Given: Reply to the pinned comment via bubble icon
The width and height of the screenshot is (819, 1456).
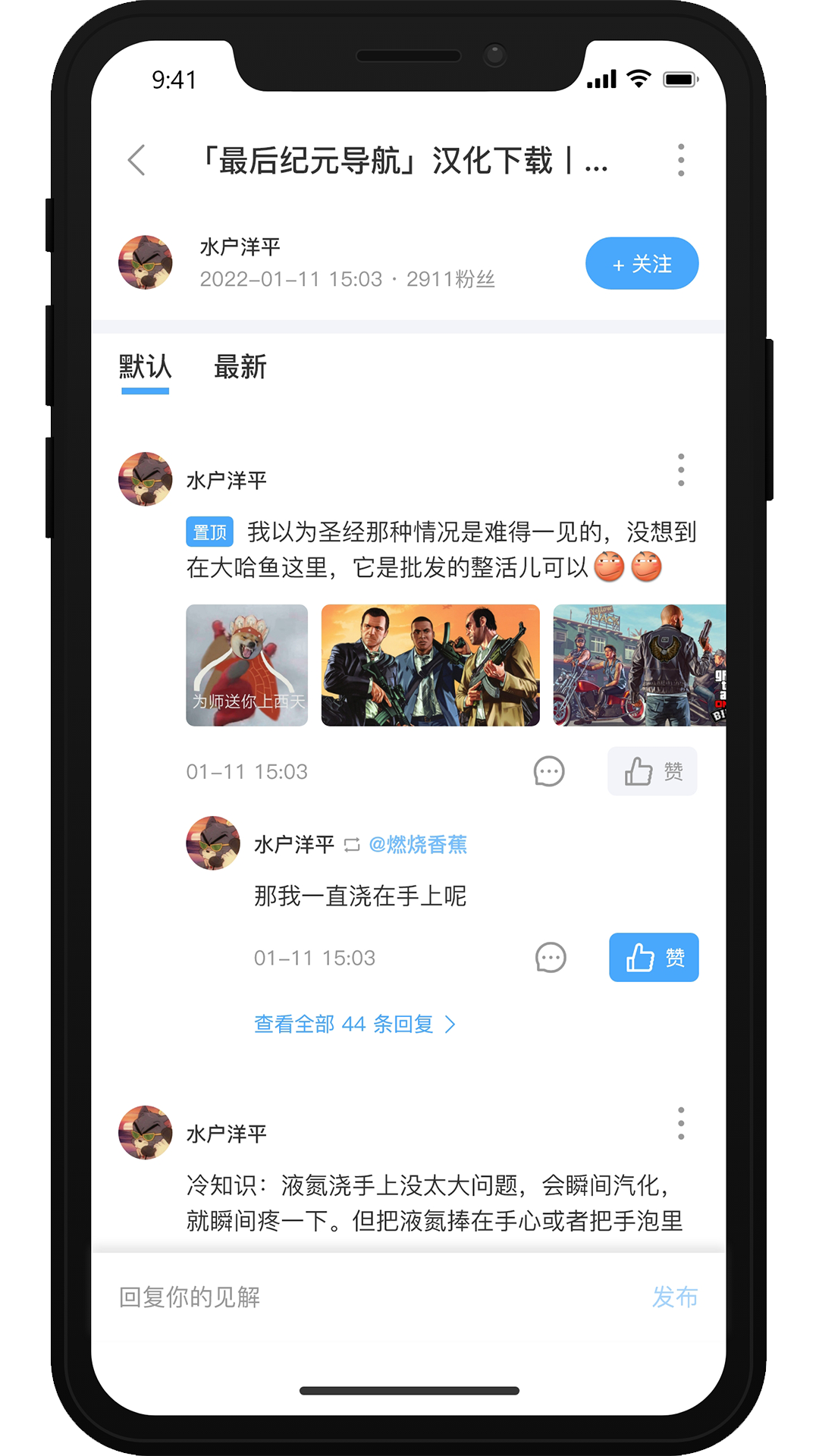Looking at the screenshot, I should [549, 772].
